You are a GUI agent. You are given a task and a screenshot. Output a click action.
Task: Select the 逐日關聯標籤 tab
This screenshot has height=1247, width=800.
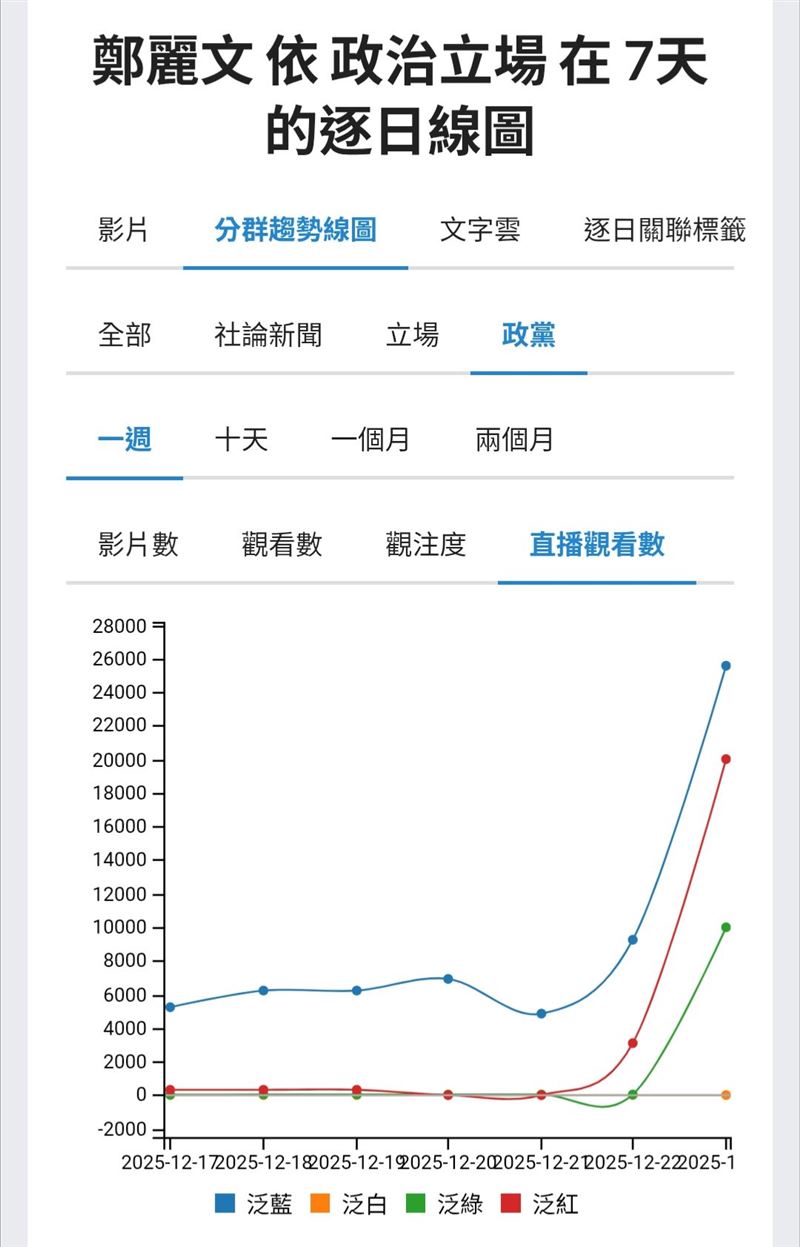tap(668, 227)
